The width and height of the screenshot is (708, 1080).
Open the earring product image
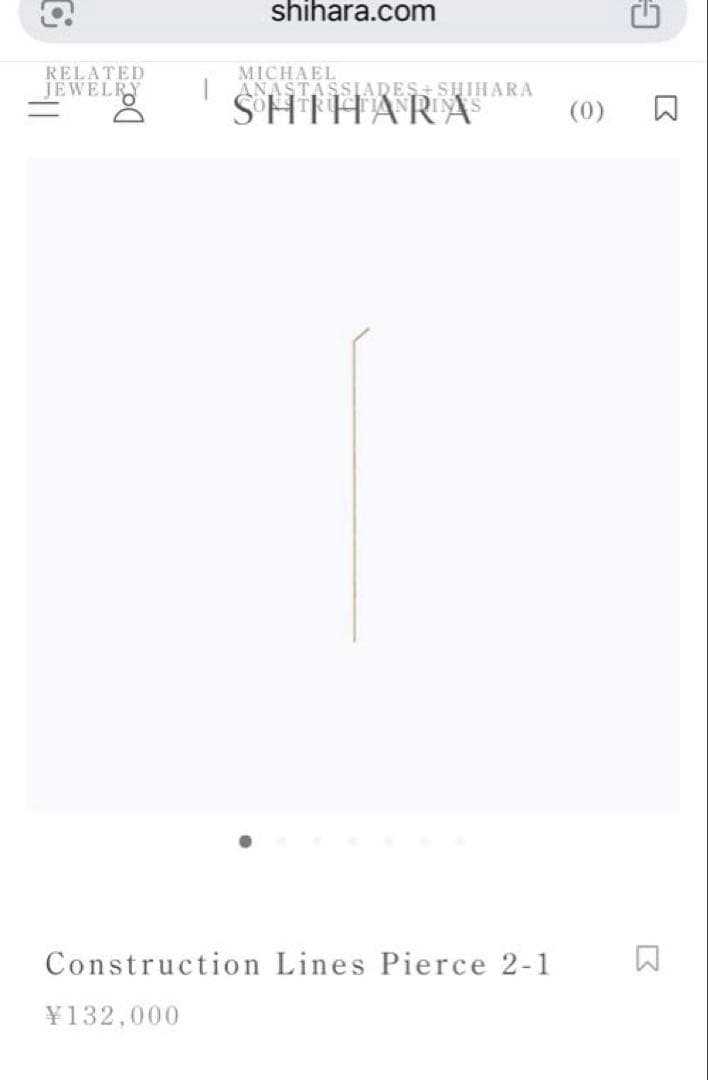353,485
